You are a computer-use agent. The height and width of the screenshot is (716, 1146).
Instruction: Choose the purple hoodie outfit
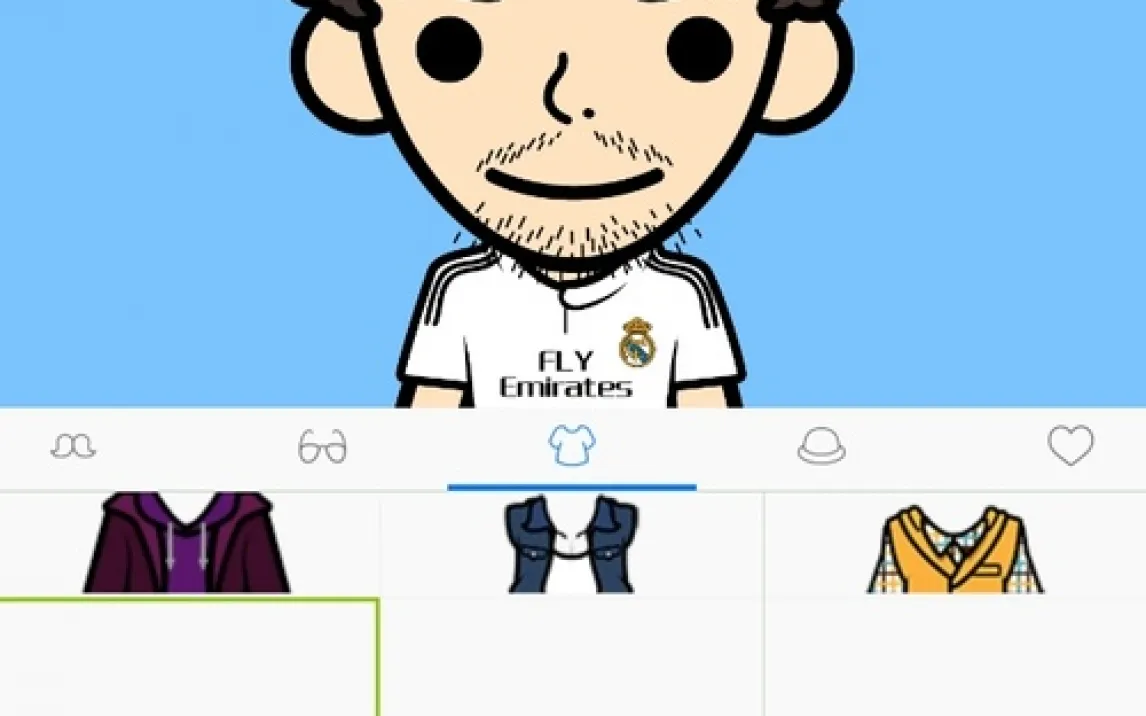pos(188,545)
